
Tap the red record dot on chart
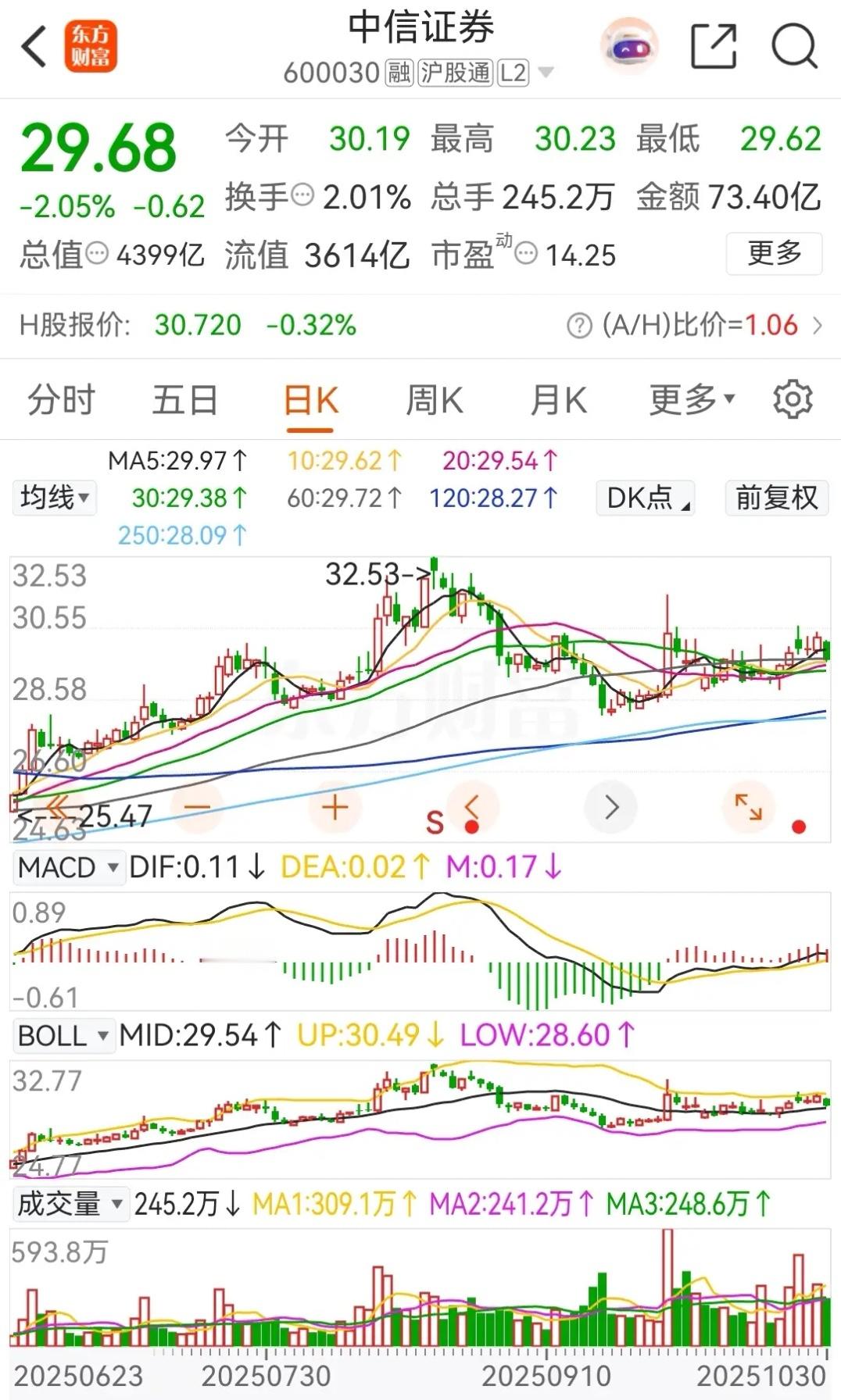(x=798, y=824)
